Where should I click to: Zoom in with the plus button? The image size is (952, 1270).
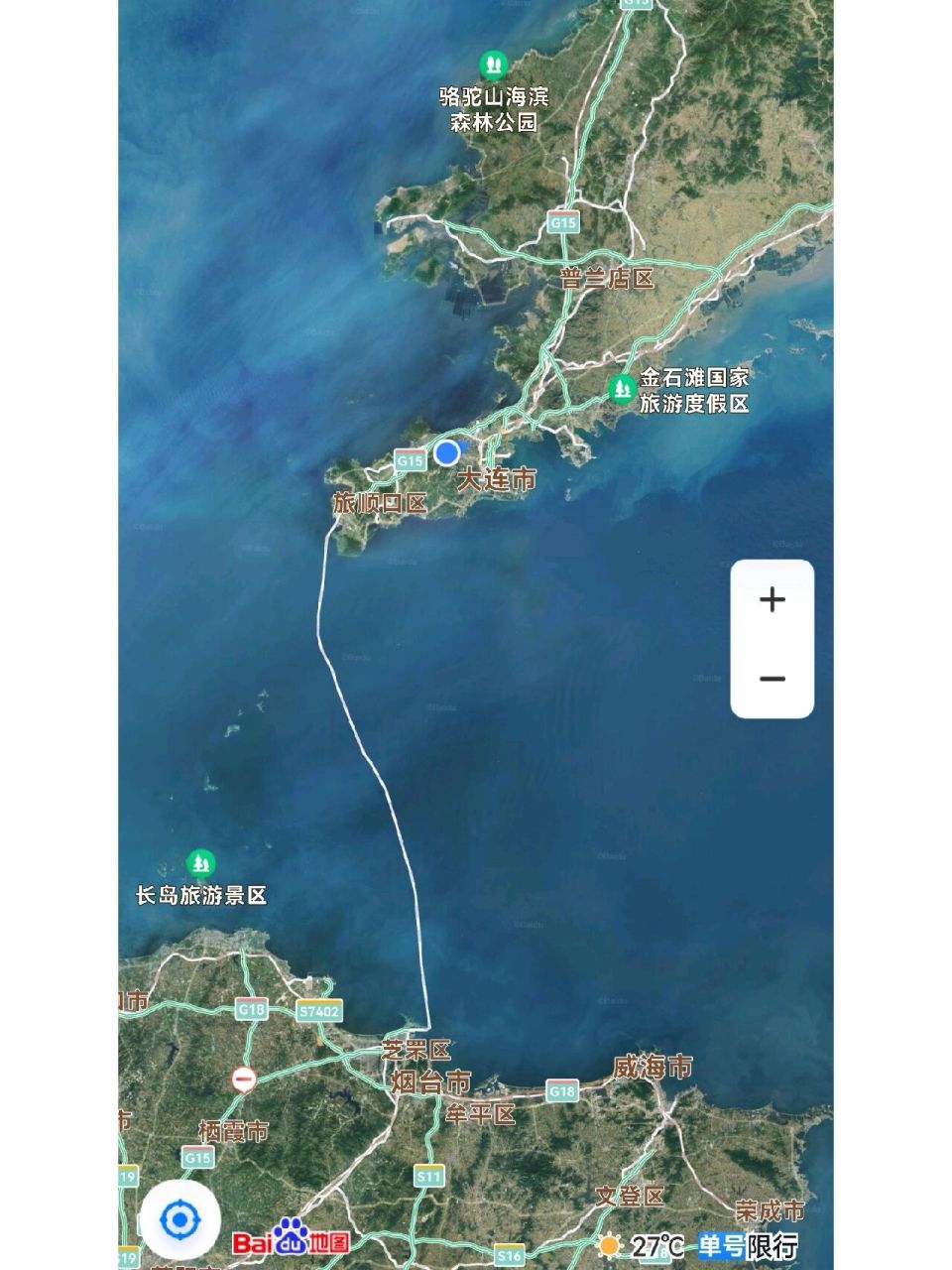[x=771, y=601]
